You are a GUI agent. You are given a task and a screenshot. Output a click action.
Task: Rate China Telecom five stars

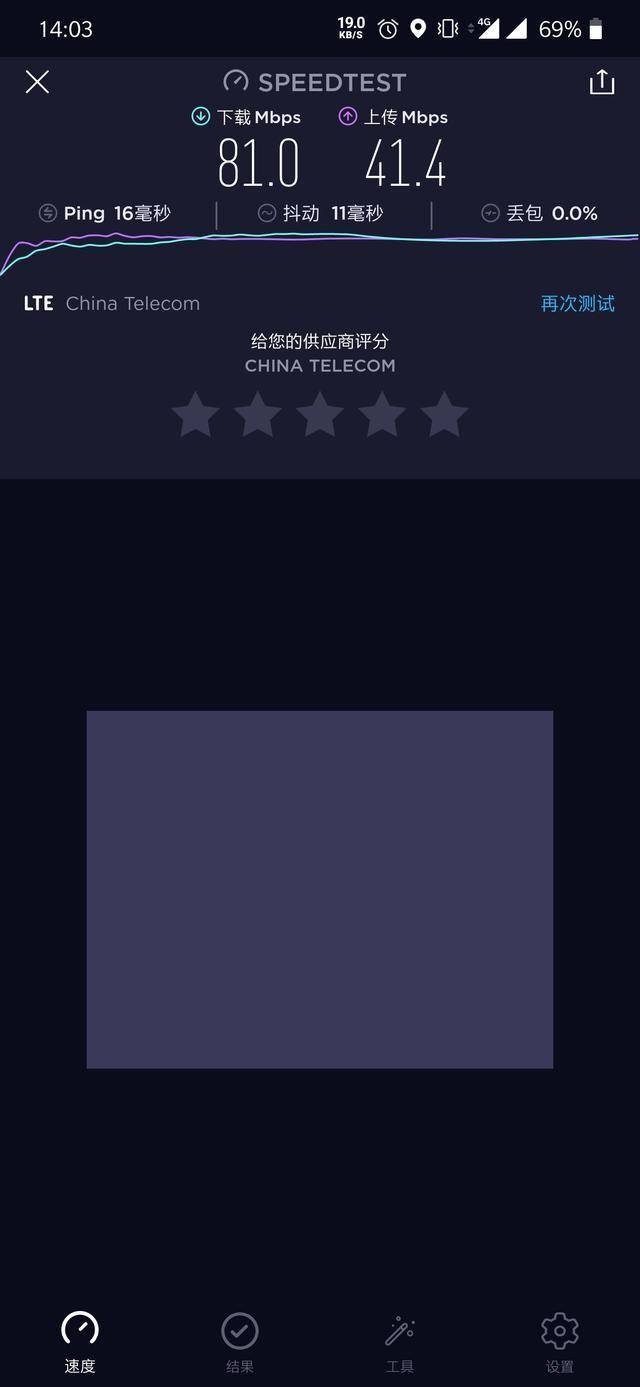click(444, 415)
